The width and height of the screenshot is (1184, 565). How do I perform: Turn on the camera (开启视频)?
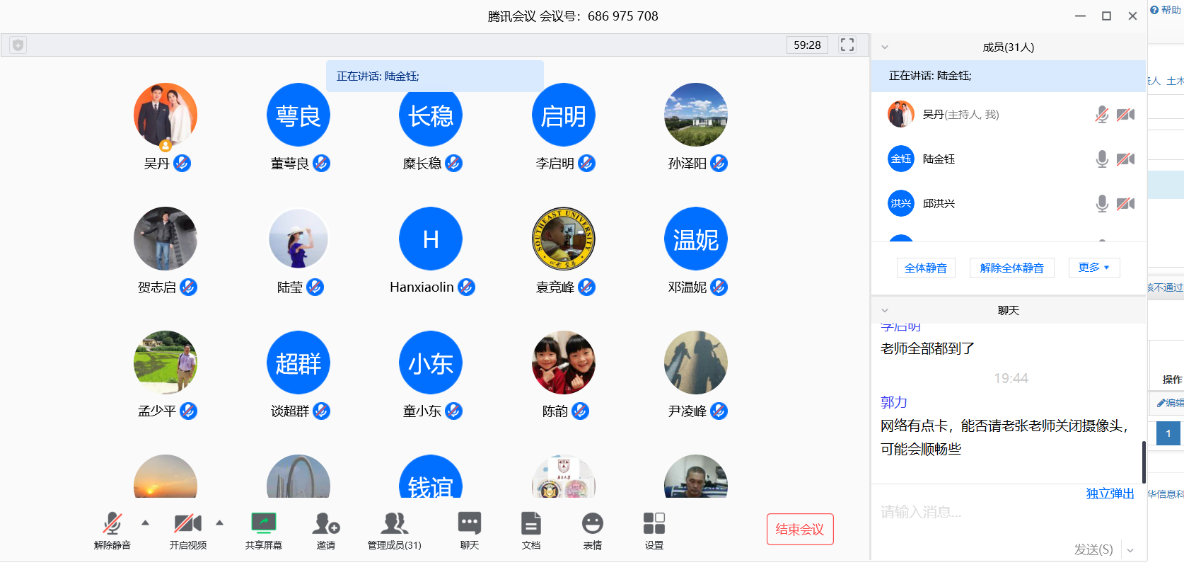pos(188,528)
